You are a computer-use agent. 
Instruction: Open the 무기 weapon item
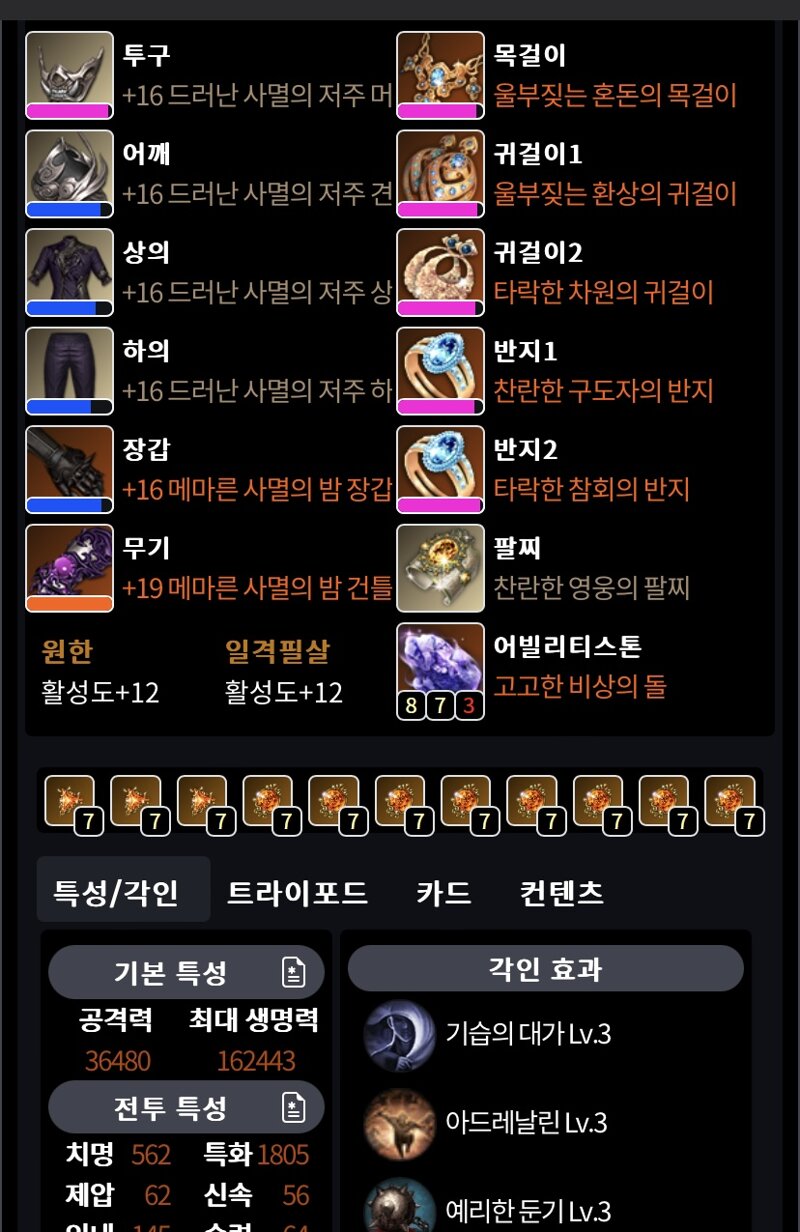pyautogui.click(x=69, y=568)
